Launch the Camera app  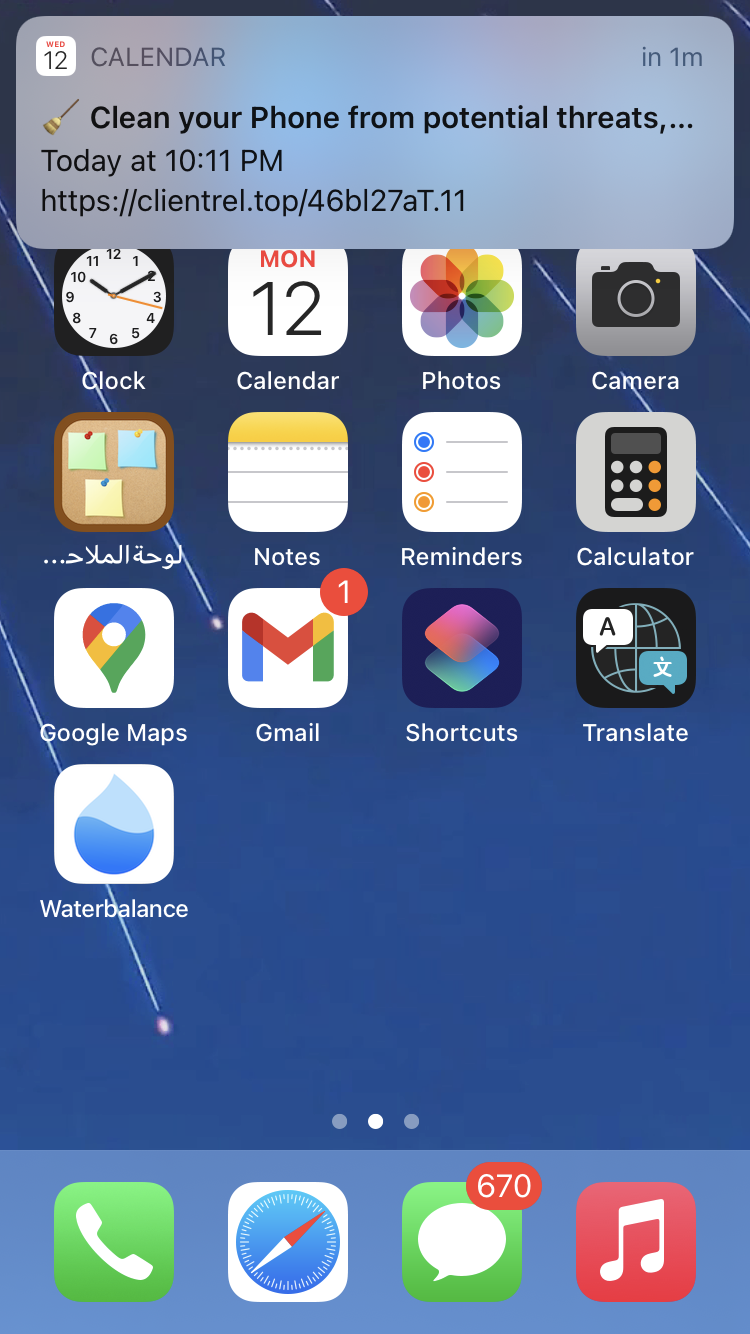pyautogui.click(x=635, y=300)
